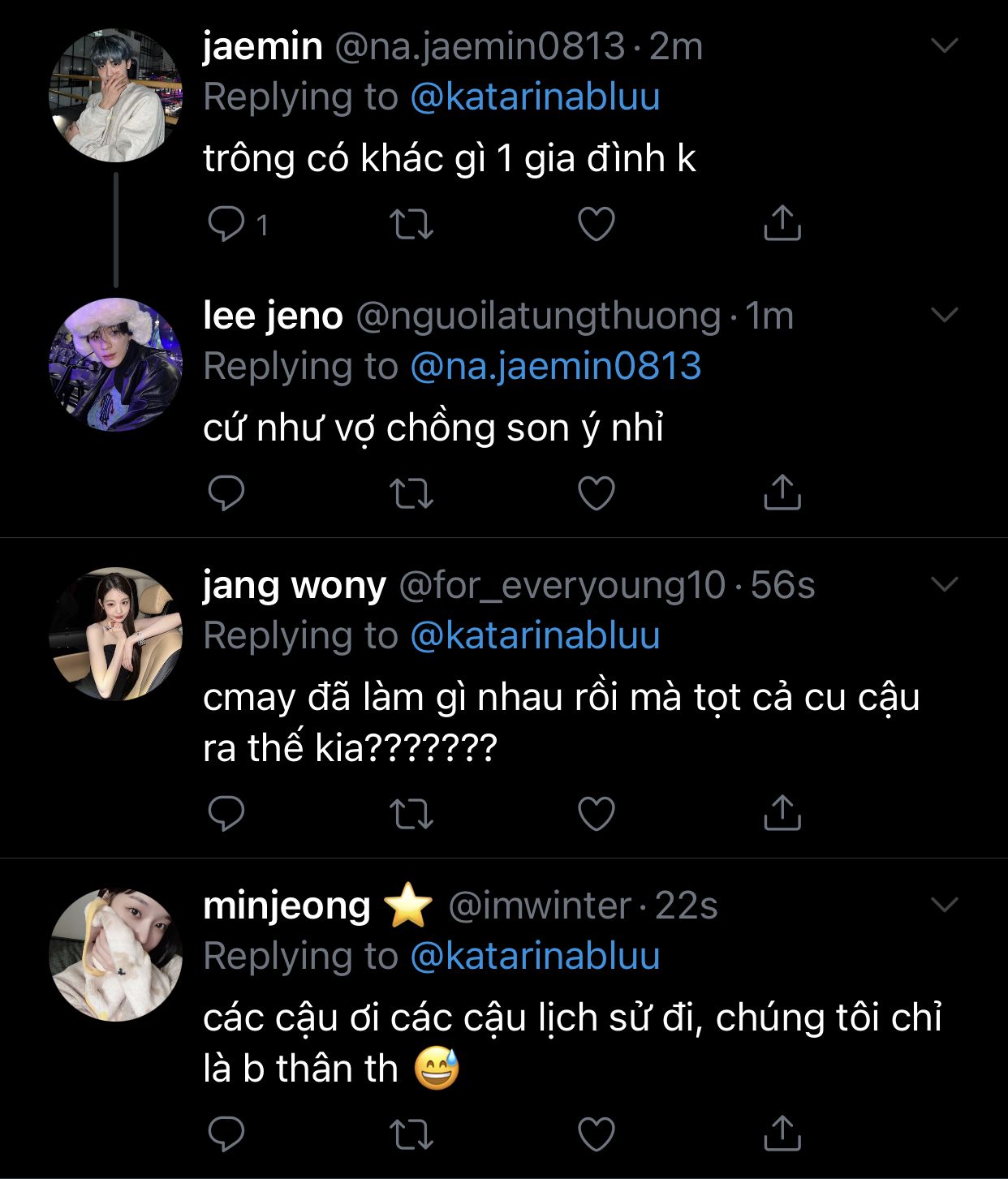This screenshot has width=1008, height=1179.
Task: Expand options on lee jeno's tweet
Action: click(945, 315)
